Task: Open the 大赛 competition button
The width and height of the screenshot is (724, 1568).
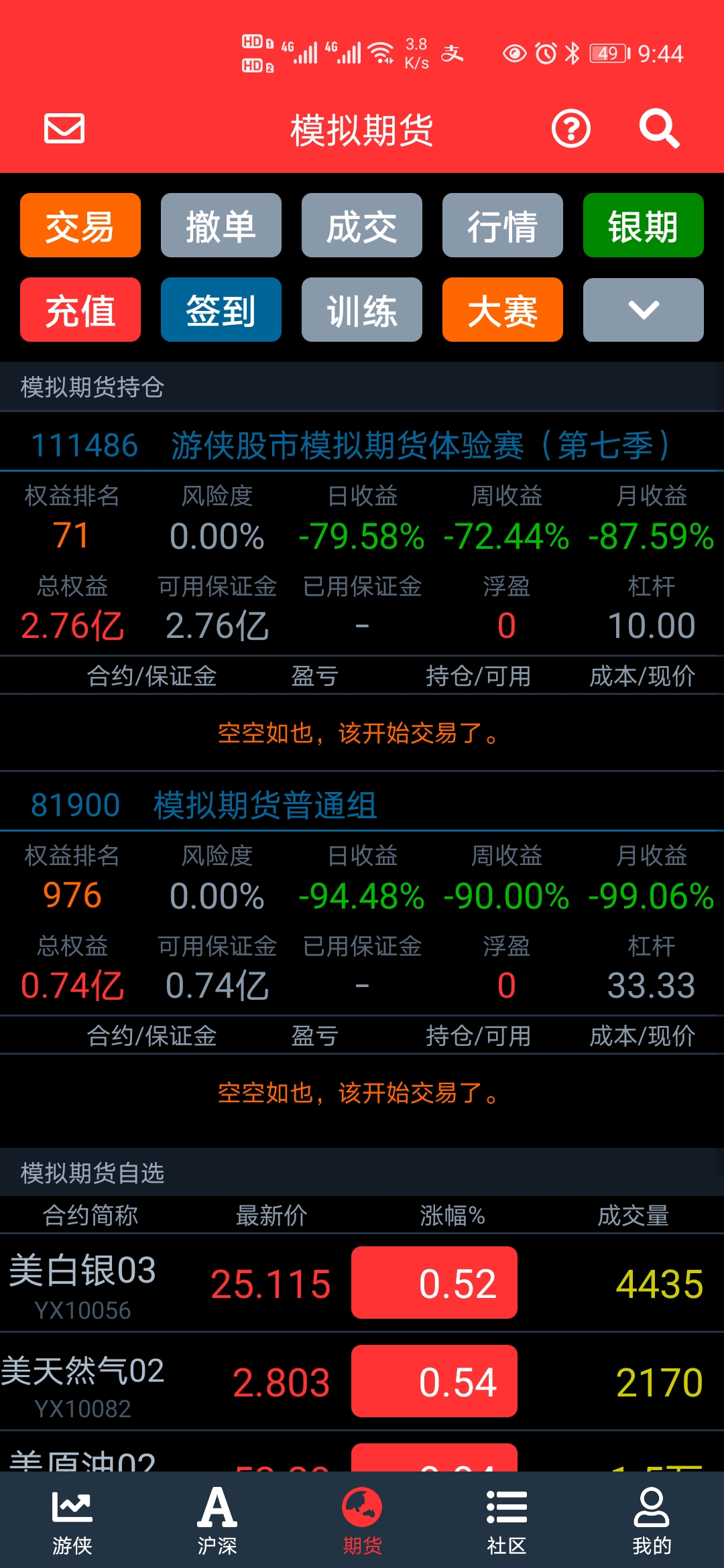Action: 503,310
